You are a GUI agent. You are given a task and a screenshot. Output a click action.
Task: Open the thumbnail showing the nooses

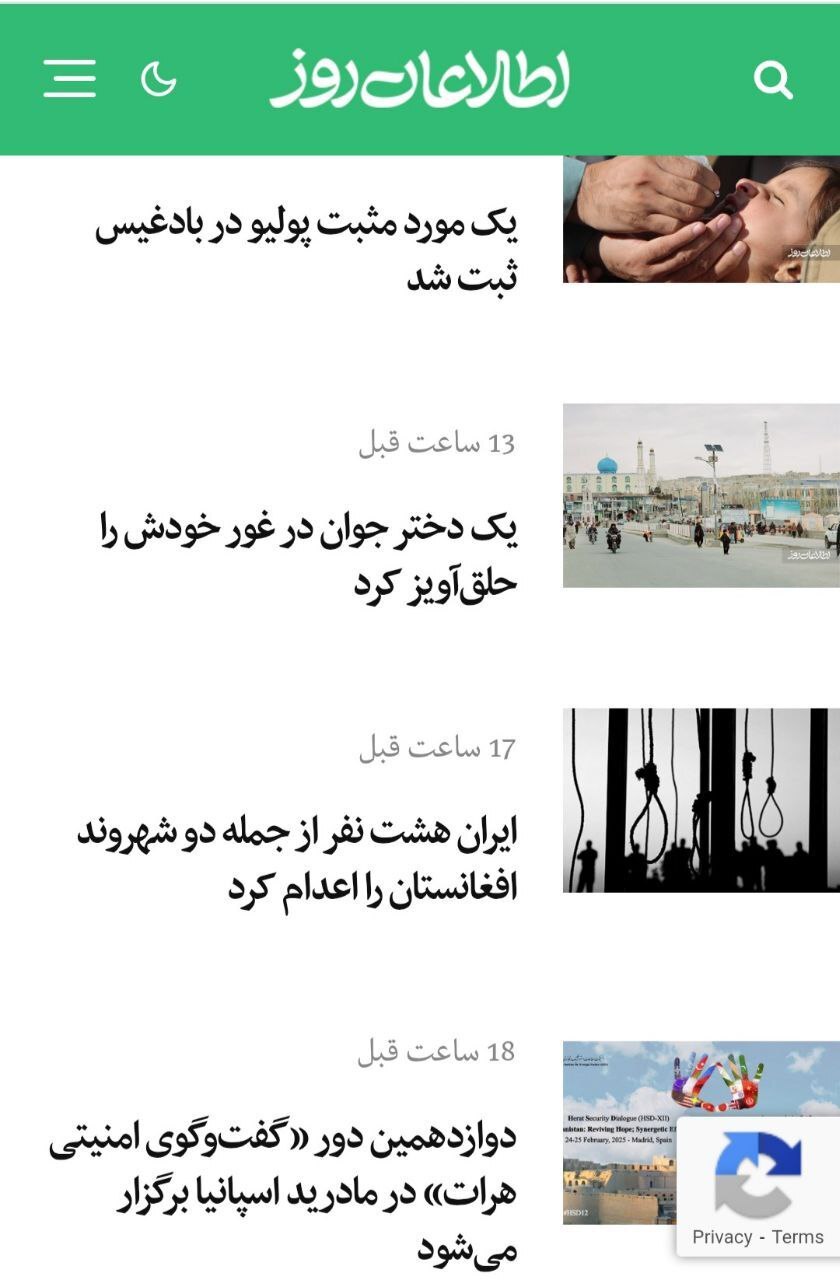pyautogui.click(x=700, y=800)
